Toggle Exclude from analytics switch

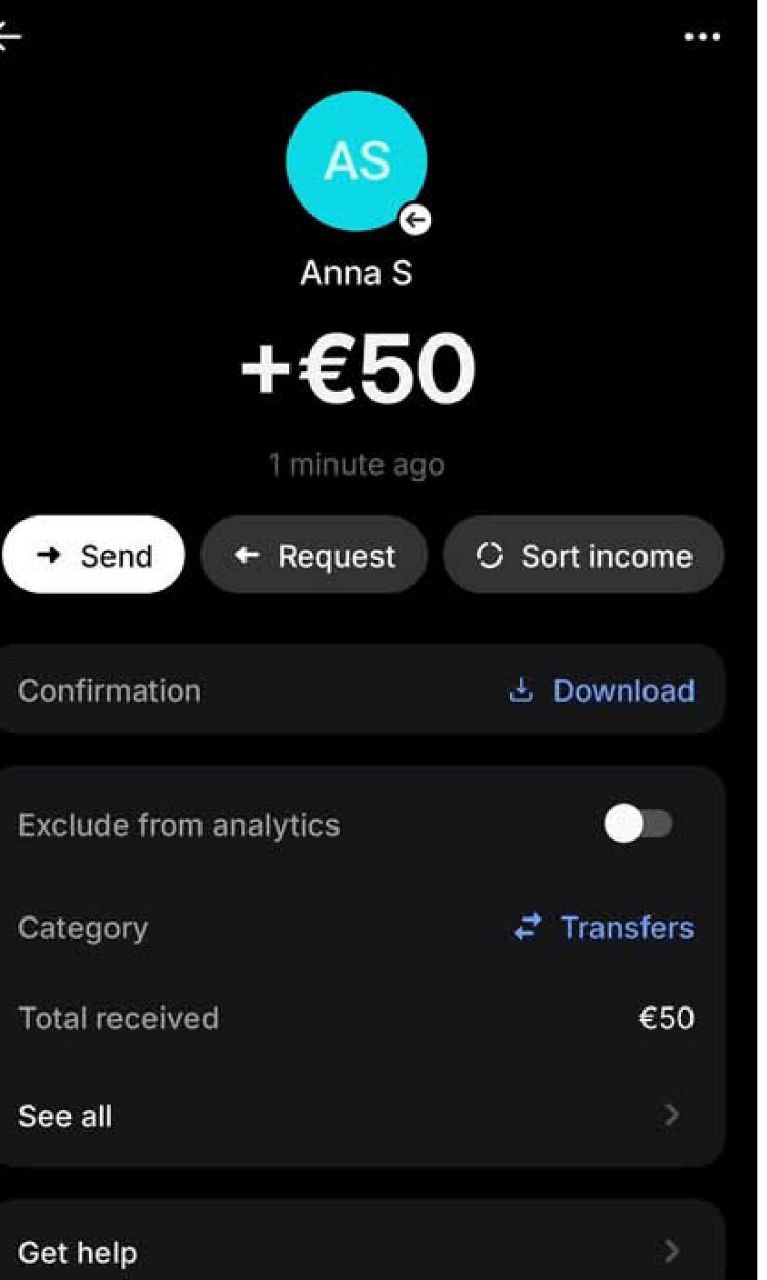(638, 825)
